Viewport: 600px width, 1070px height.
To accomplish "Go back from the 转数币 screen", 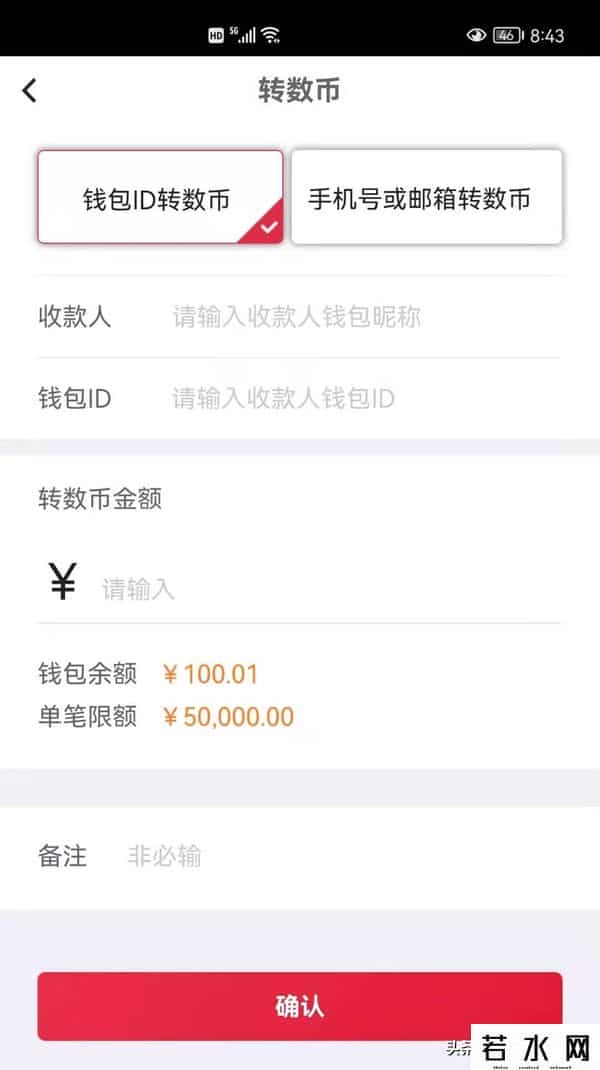I will (x=29, y=91).
